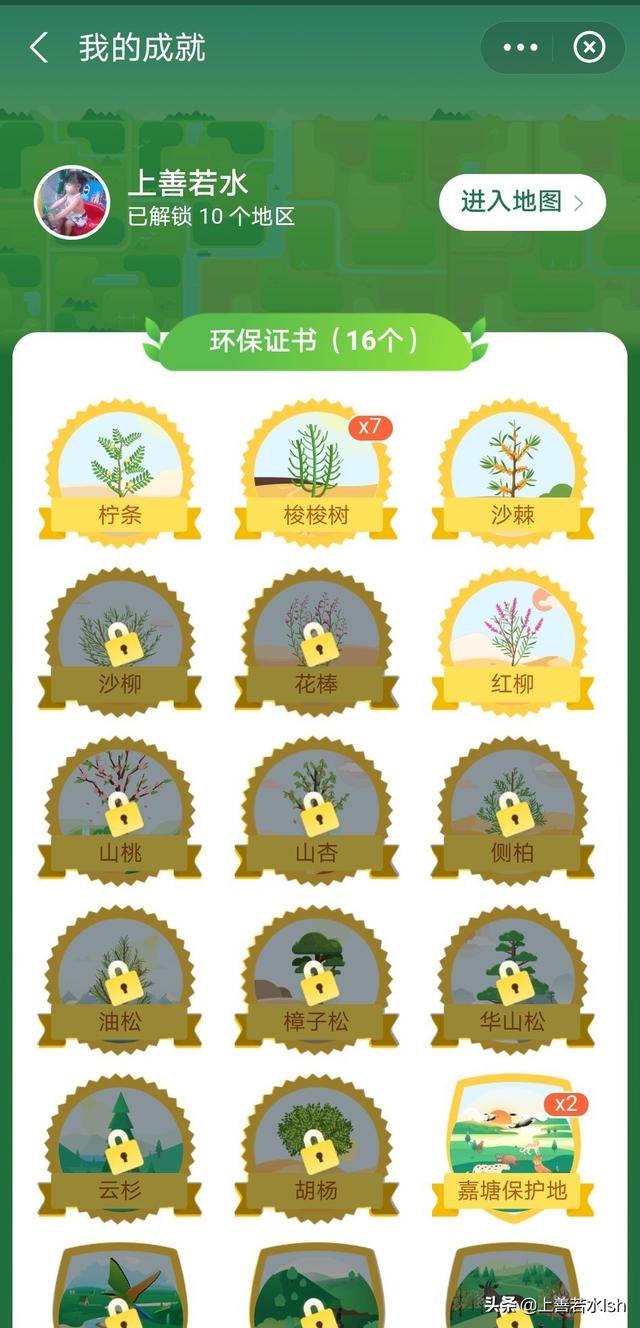640x1328 pixels.
Task: Open the 嘉塘保护地 certificate badge
Action: click(513, 1148)
